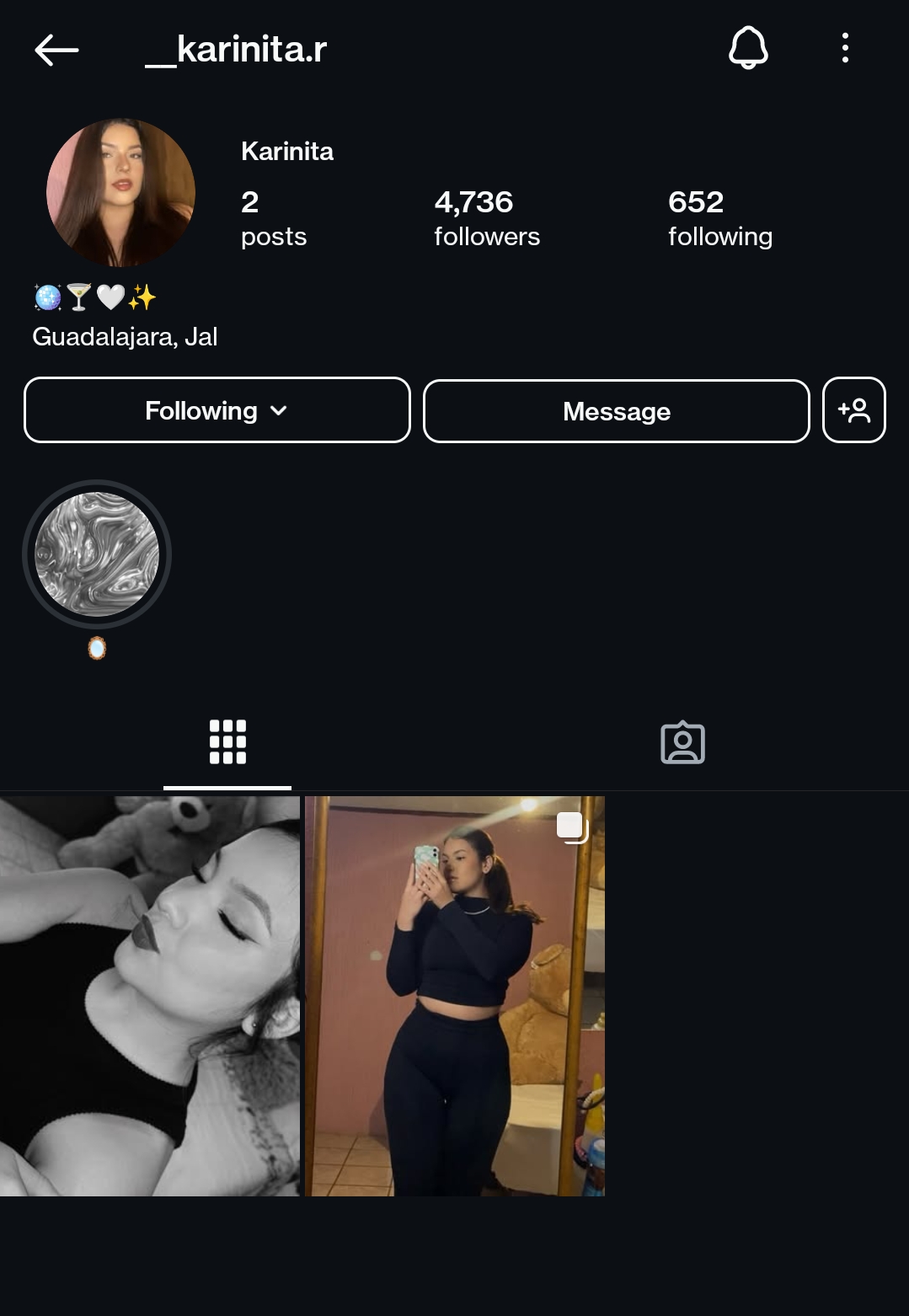View Karinita's profile picture
Screen dimensions: 909x1316
(120, 193)
